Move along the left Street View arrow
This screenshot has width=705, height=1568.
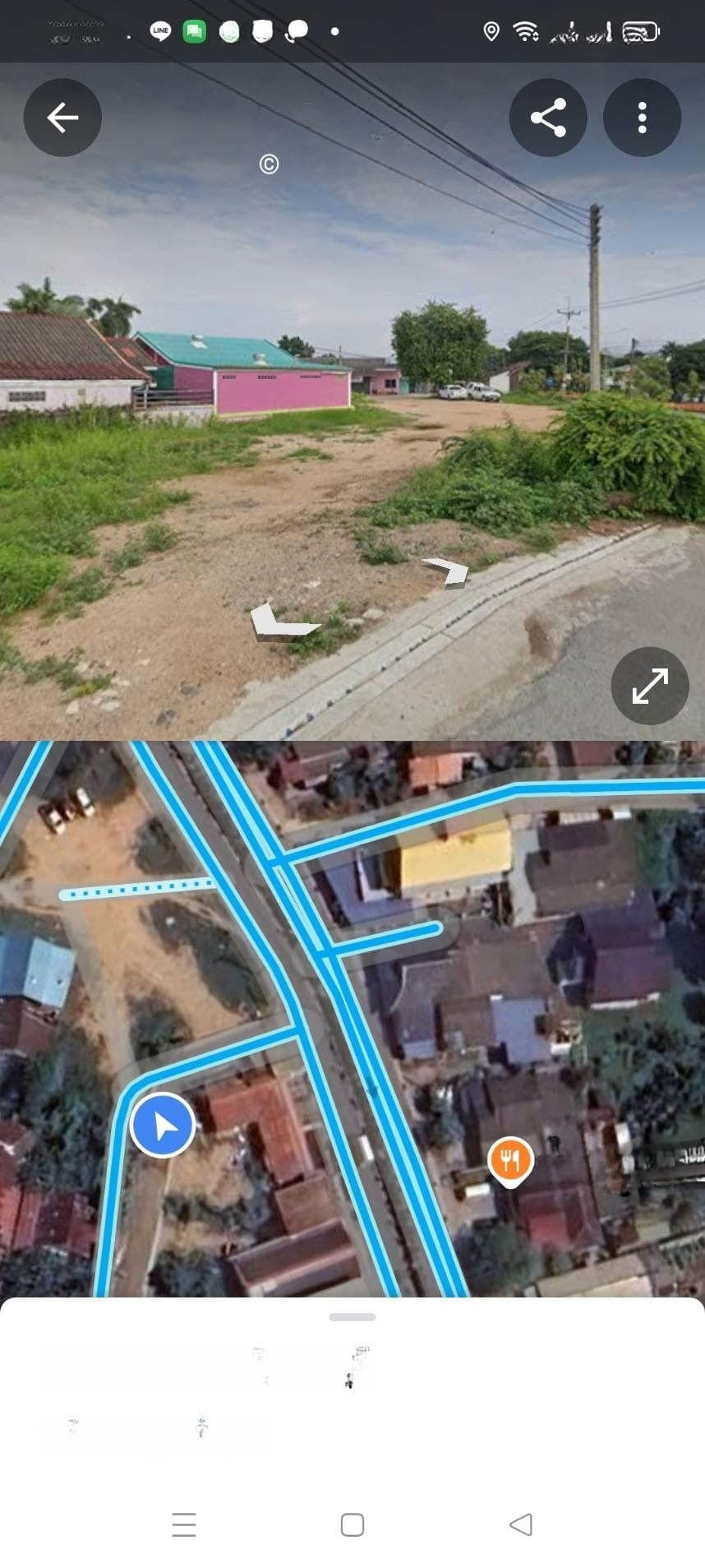[279, 622]
